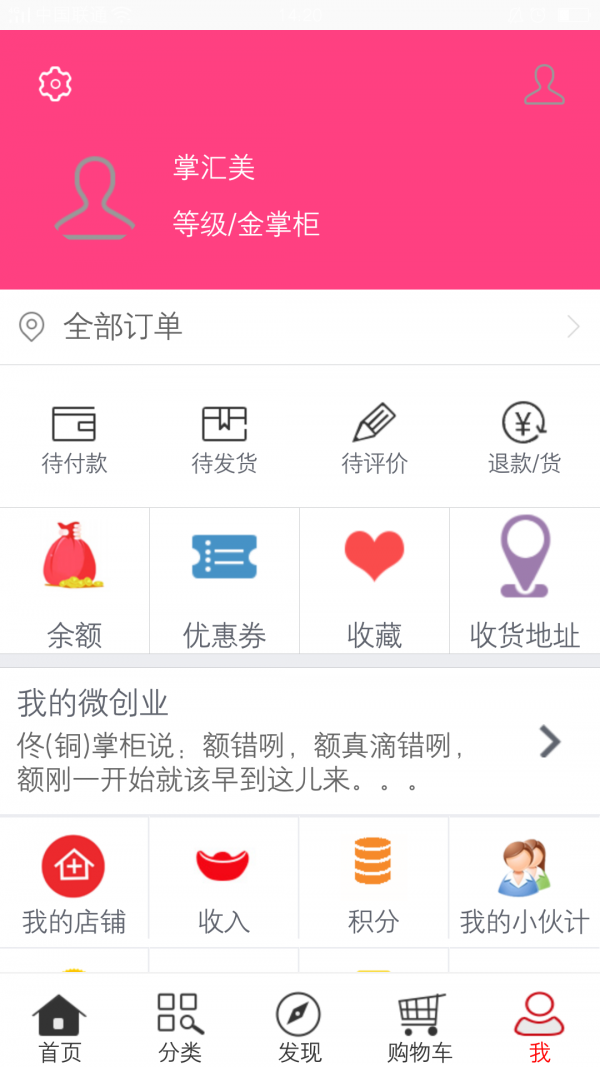Expand the 我的微创业 section
600x1067 pixels.
tap(549, 741)
